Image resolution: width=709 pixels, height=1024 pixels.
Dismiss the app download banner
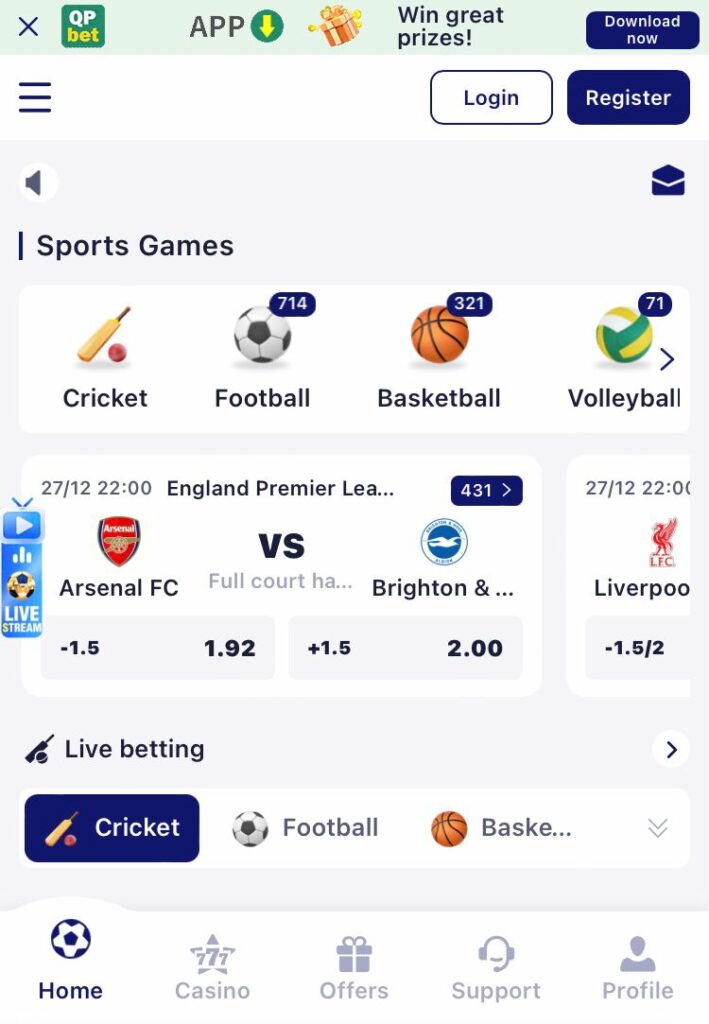click(29, 27)
